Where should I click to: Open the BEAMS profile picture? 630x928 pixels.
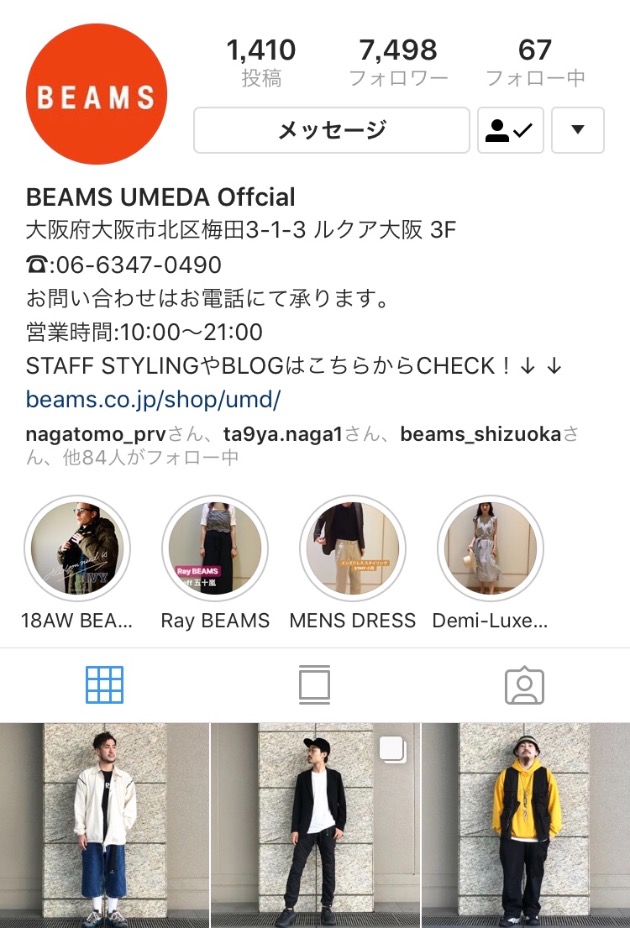coord(96,95)
